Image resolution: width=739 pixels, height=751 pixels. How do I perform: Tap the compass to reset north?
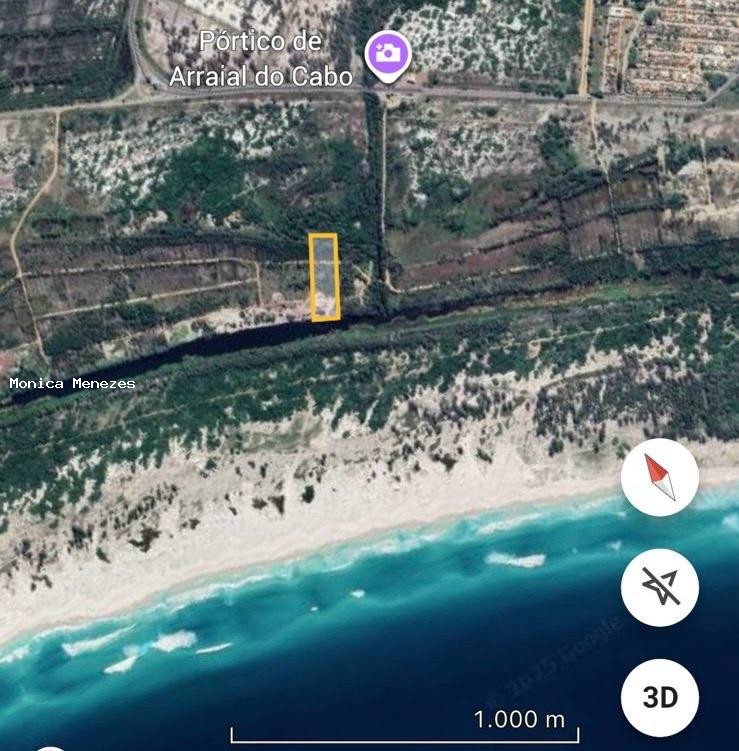[x=659, y=478]
